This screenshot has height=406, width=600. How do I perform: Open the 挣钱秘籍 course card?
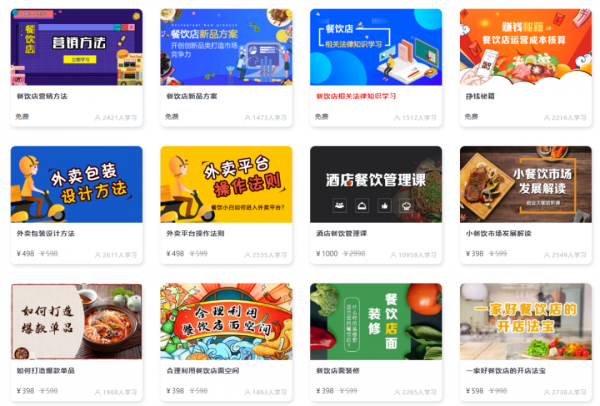[526, 48]
